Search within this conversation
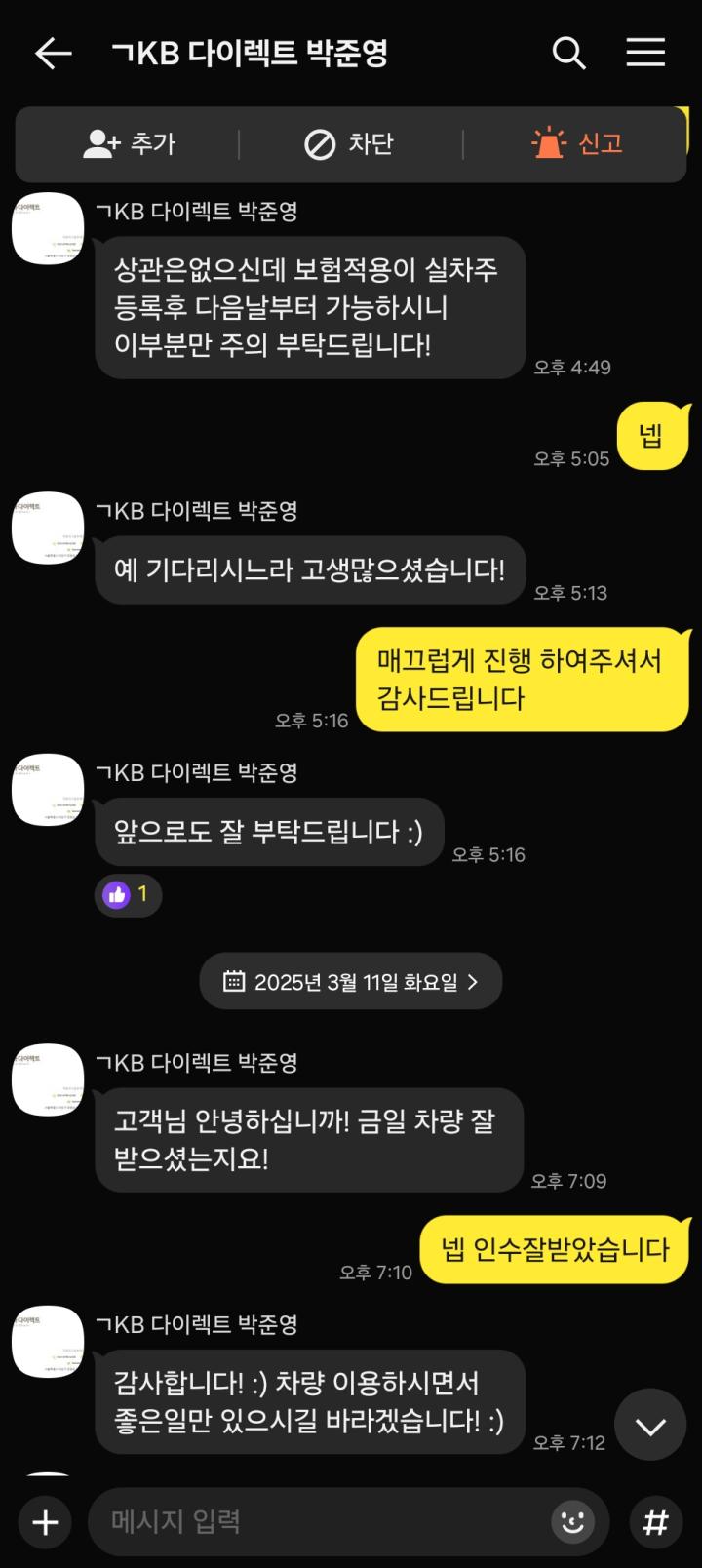The image size is (702, 1568). pos(569,53)
